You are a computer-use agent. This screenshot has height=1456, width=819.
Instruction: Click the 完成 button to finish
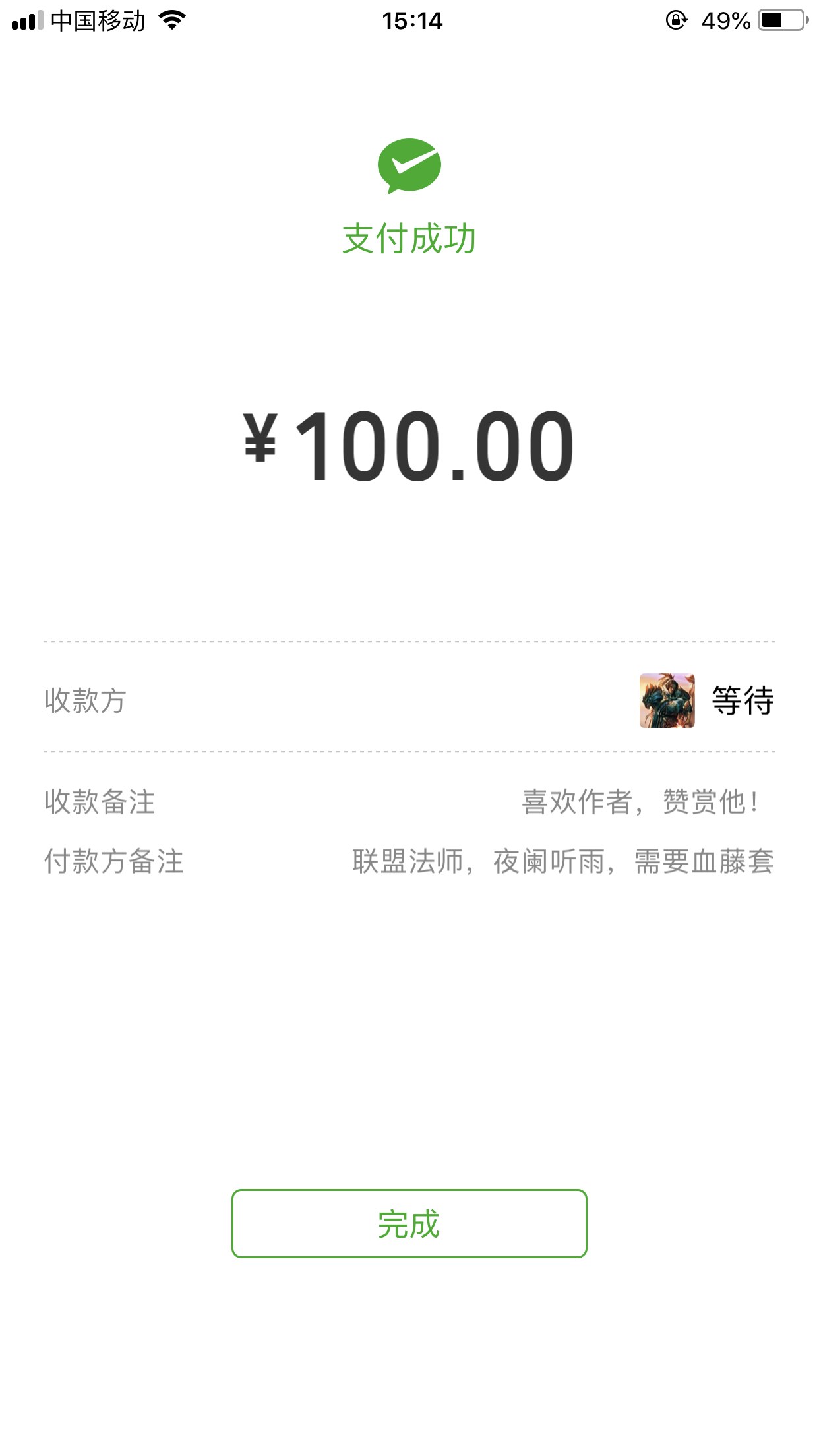(409, 1224)
